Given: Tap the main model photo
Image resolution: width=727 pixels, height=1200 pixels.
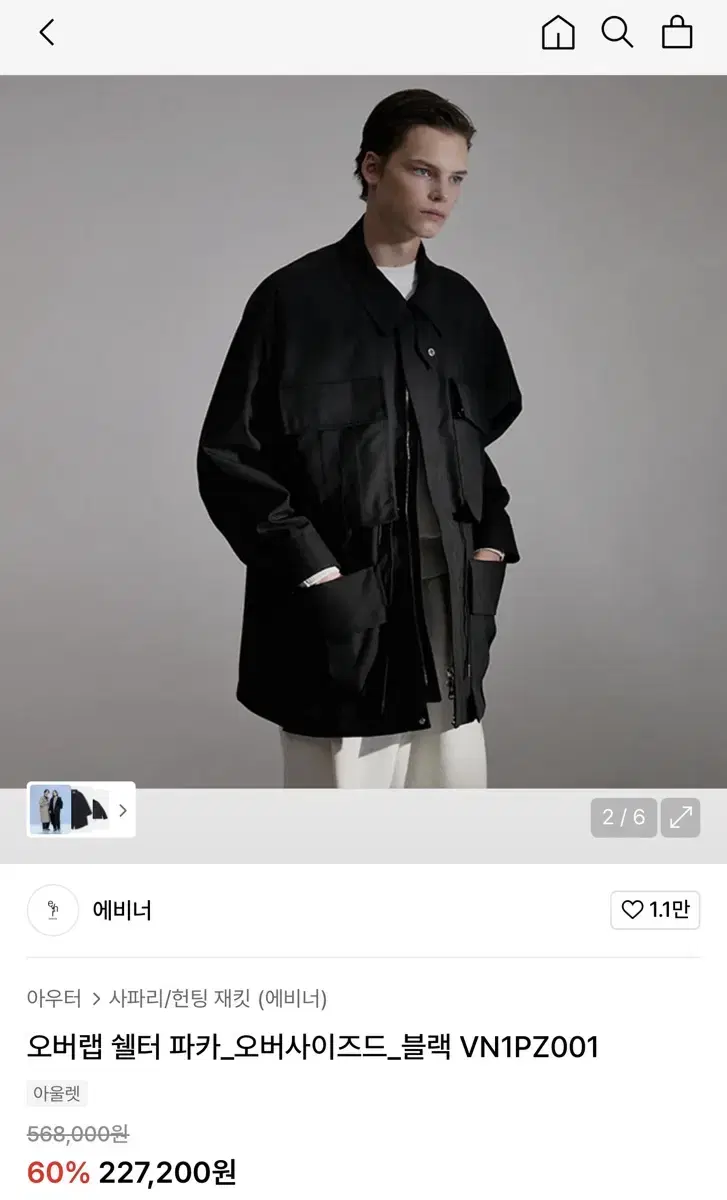Looking at the screenshot, I should click(363, 430).
